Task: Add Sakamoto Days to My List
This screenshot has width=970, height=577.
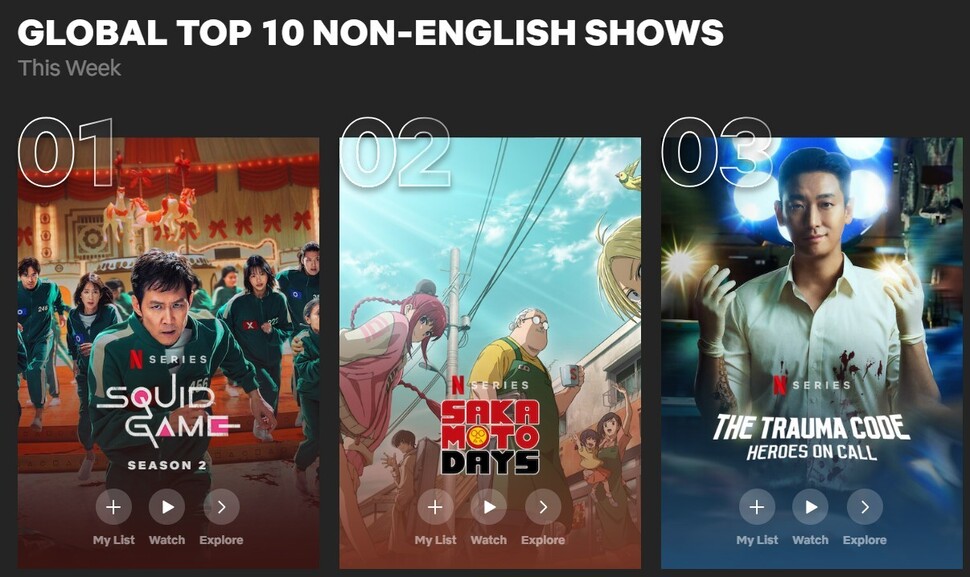Action: coord(435,507)
